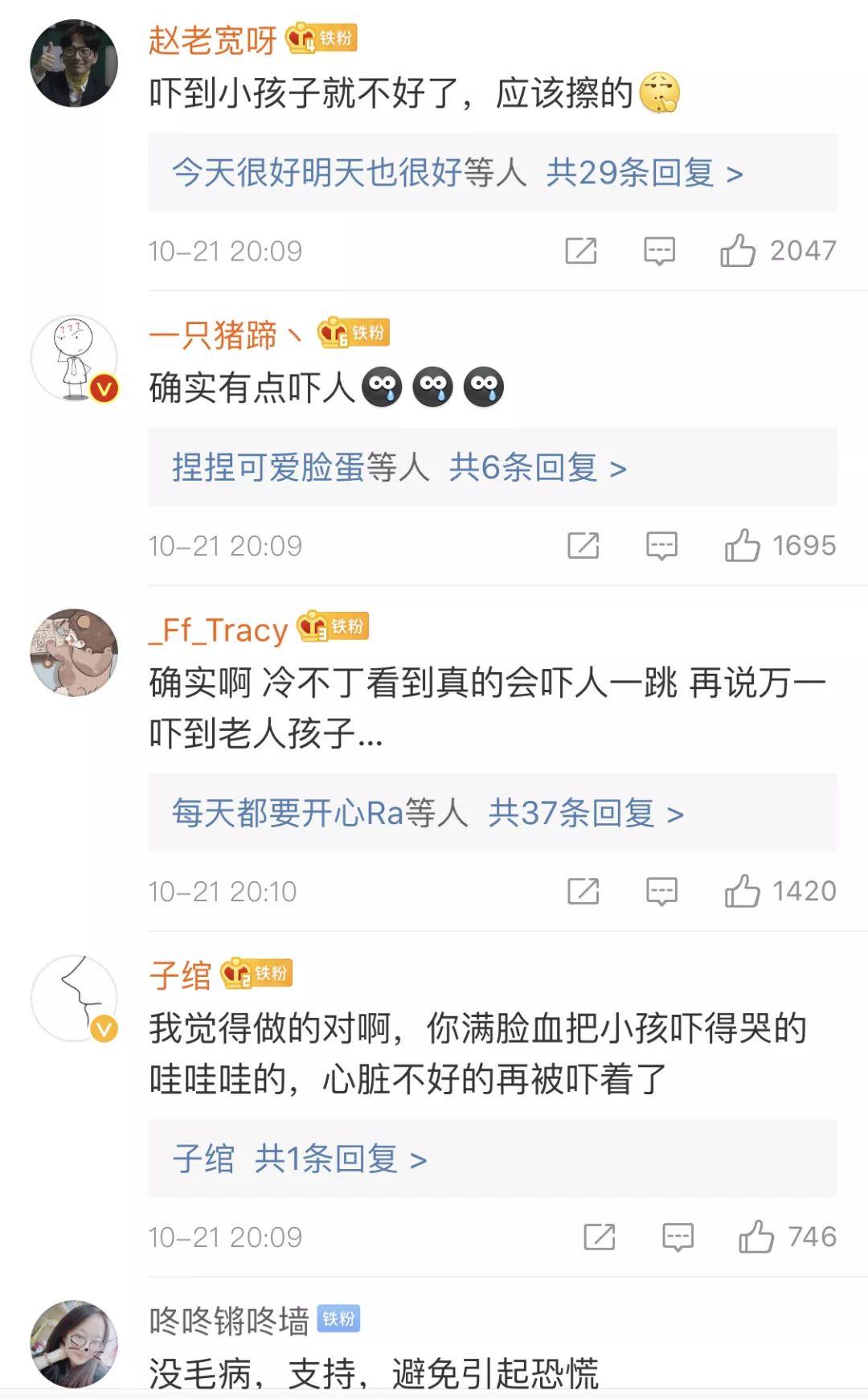Expand the 共6条回复 replies

(538, 467)
